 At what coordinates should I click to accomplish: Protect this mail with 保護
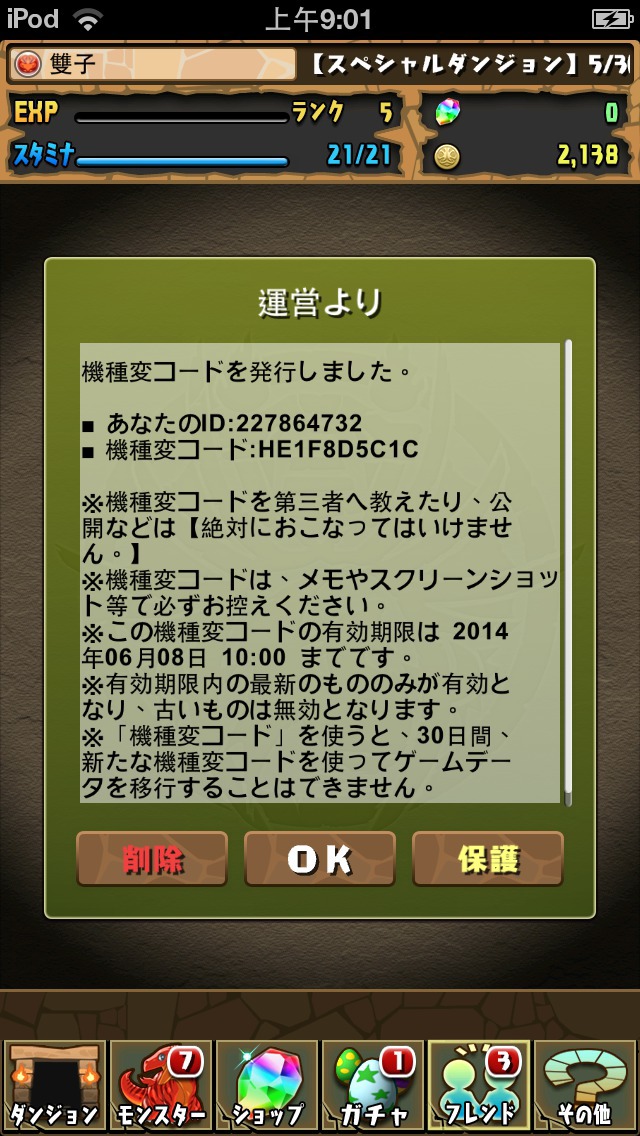[488, 859]
